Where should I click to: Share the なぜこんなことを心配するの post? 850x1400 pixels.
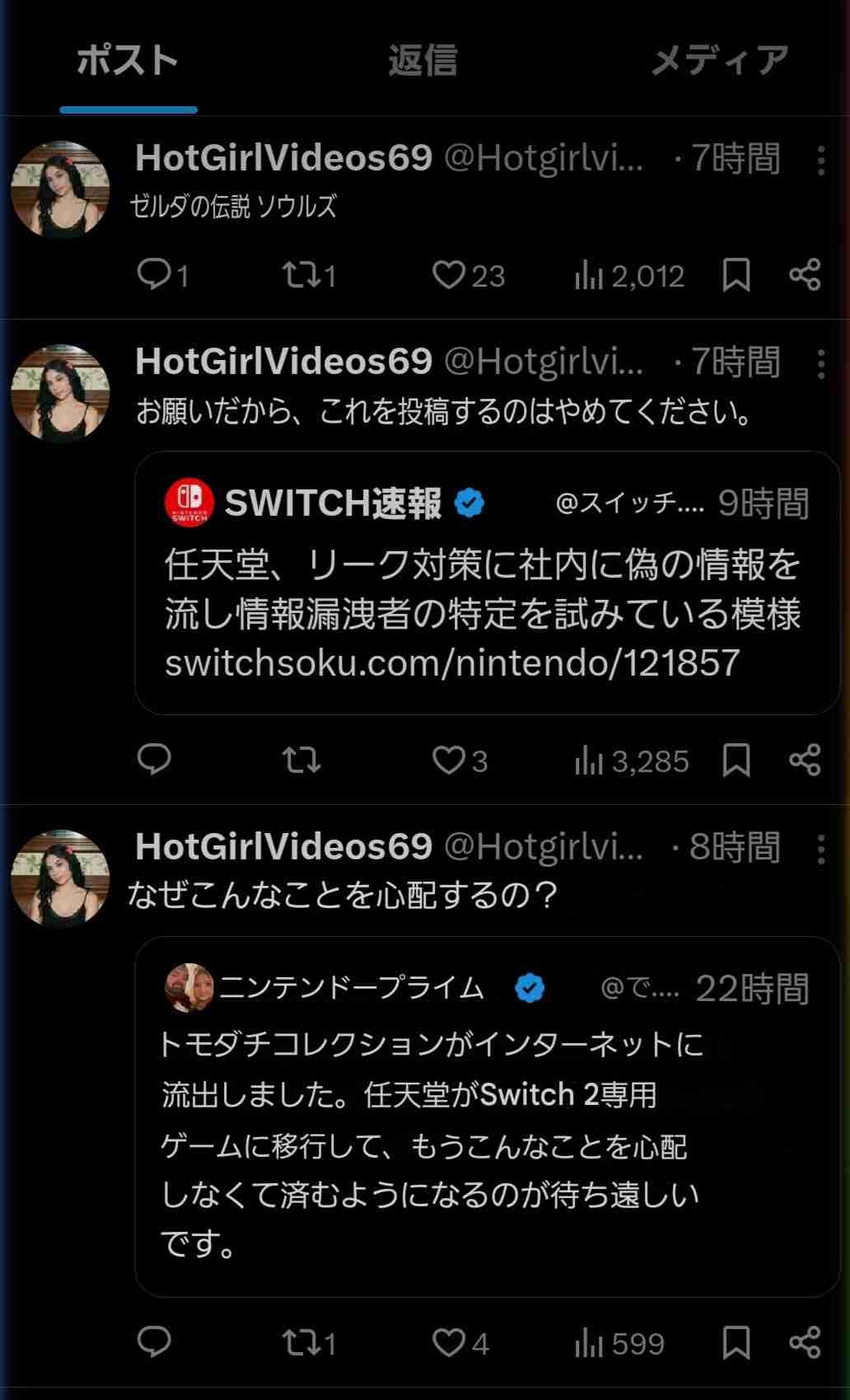[805, 1343]
